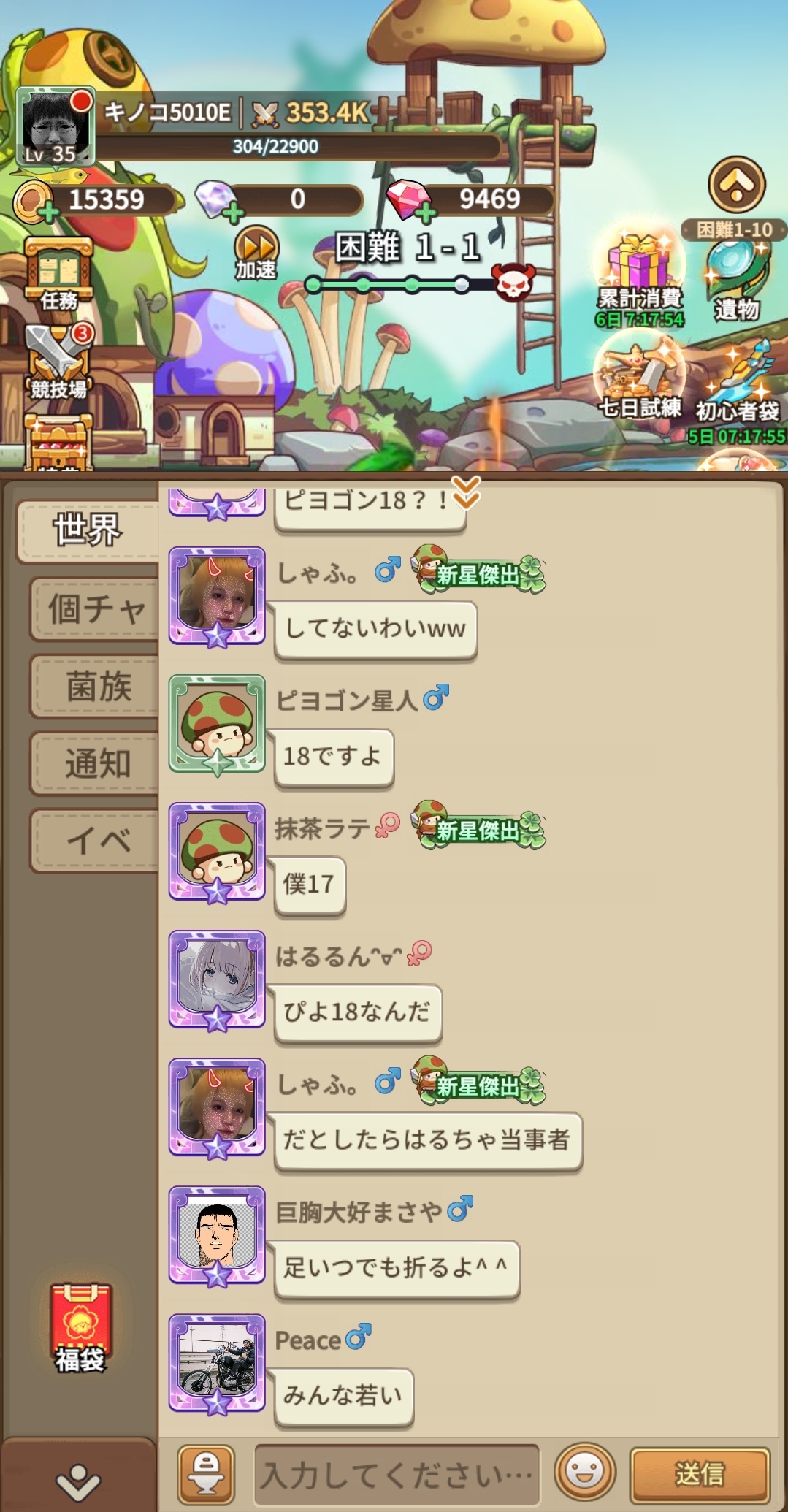The image size is (788, 1512).
Task: Open the 個チャ private chat tab
Action: [95, 608]
